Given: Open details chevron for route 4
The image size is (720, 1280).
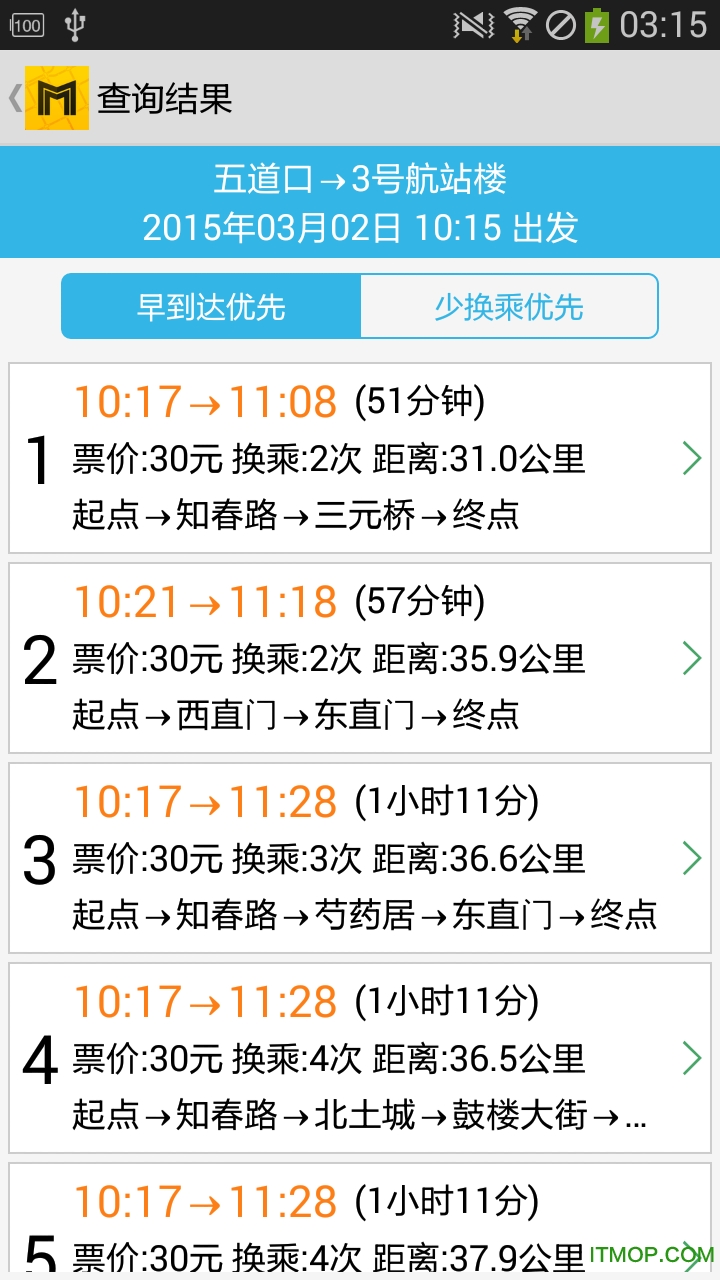Looking at the screenshot, I should [692, 1058].
